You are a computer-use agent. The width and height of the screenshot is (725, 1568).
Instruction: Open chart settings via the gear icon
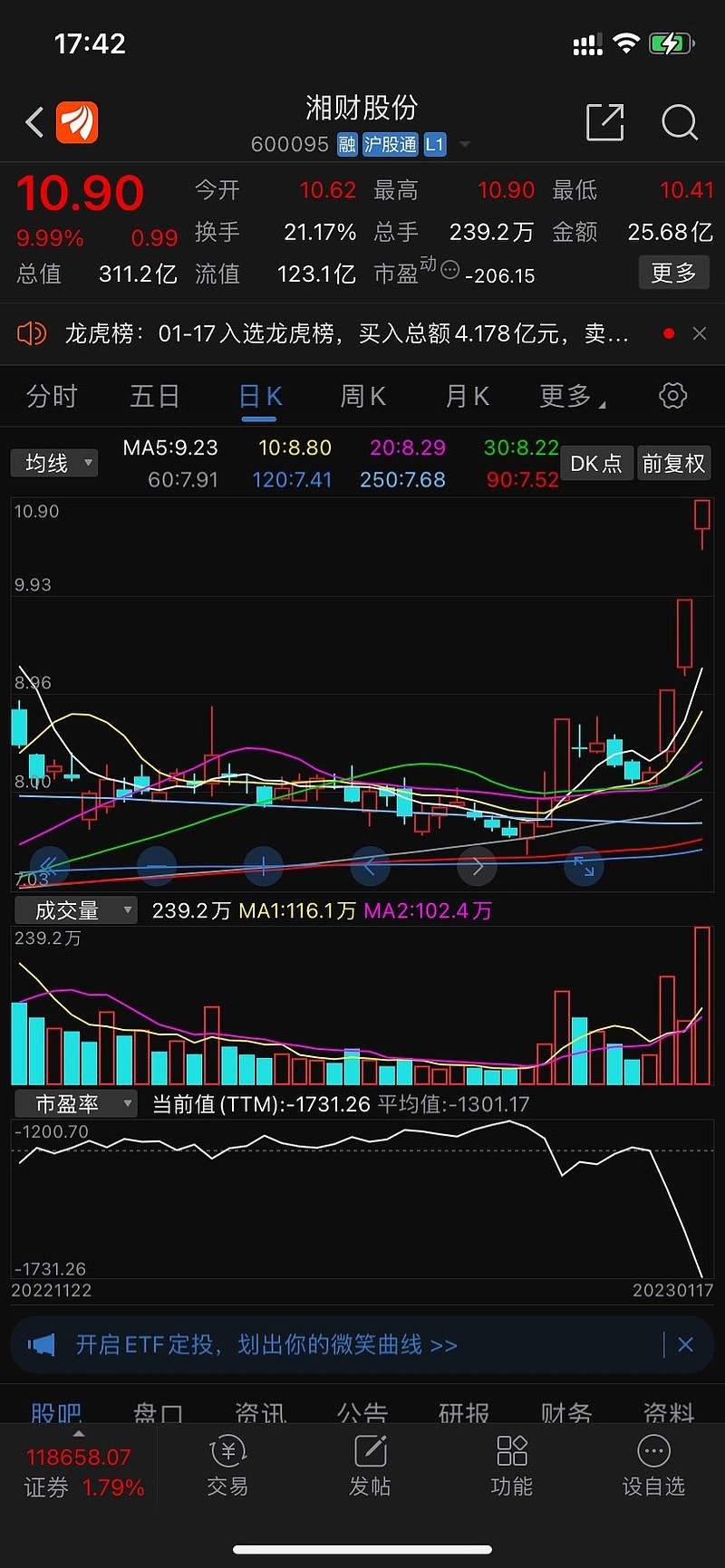tap(672, 396)
